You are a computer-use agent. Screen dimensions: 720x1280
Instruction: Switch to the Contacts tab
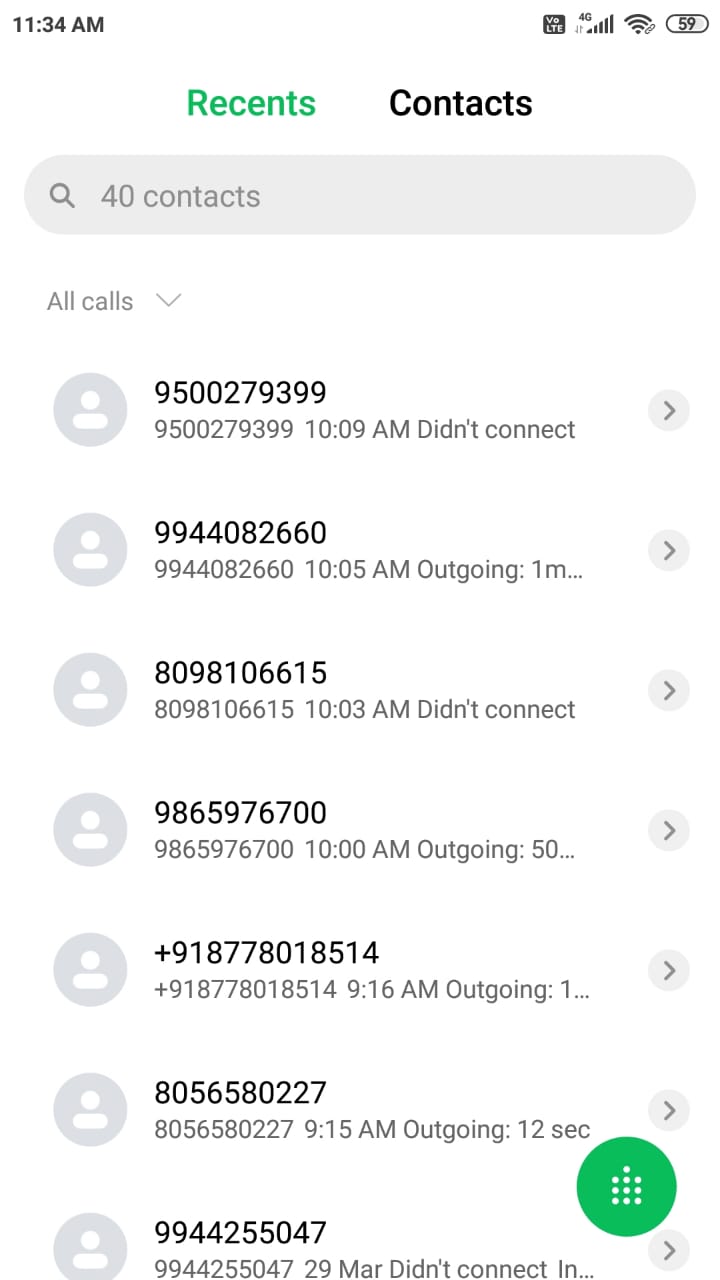coord(460,103)
